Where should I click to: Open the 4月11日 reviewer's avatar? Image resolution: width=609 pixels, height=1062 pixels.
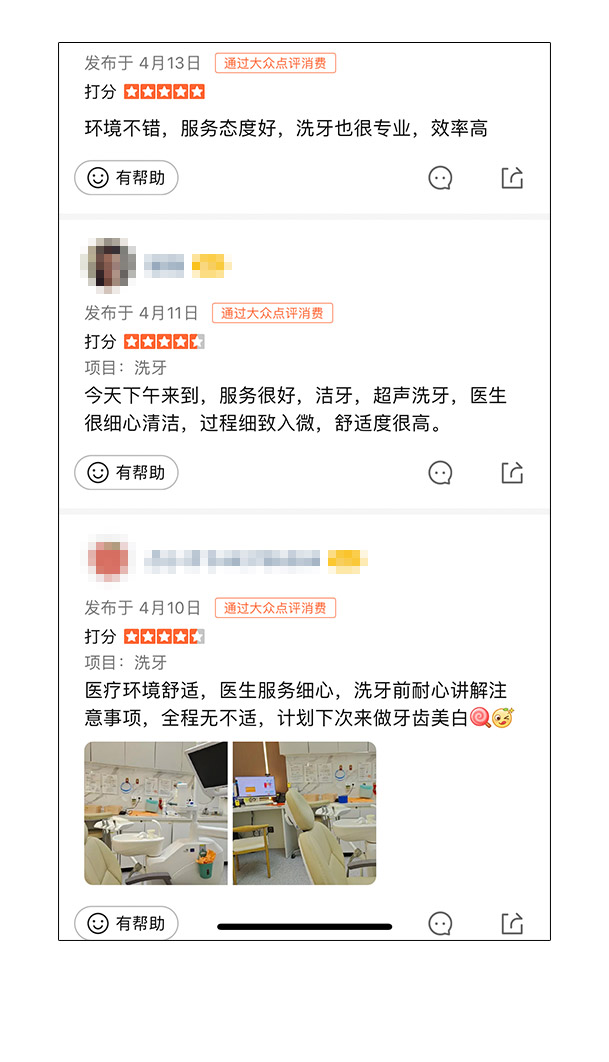108,265
